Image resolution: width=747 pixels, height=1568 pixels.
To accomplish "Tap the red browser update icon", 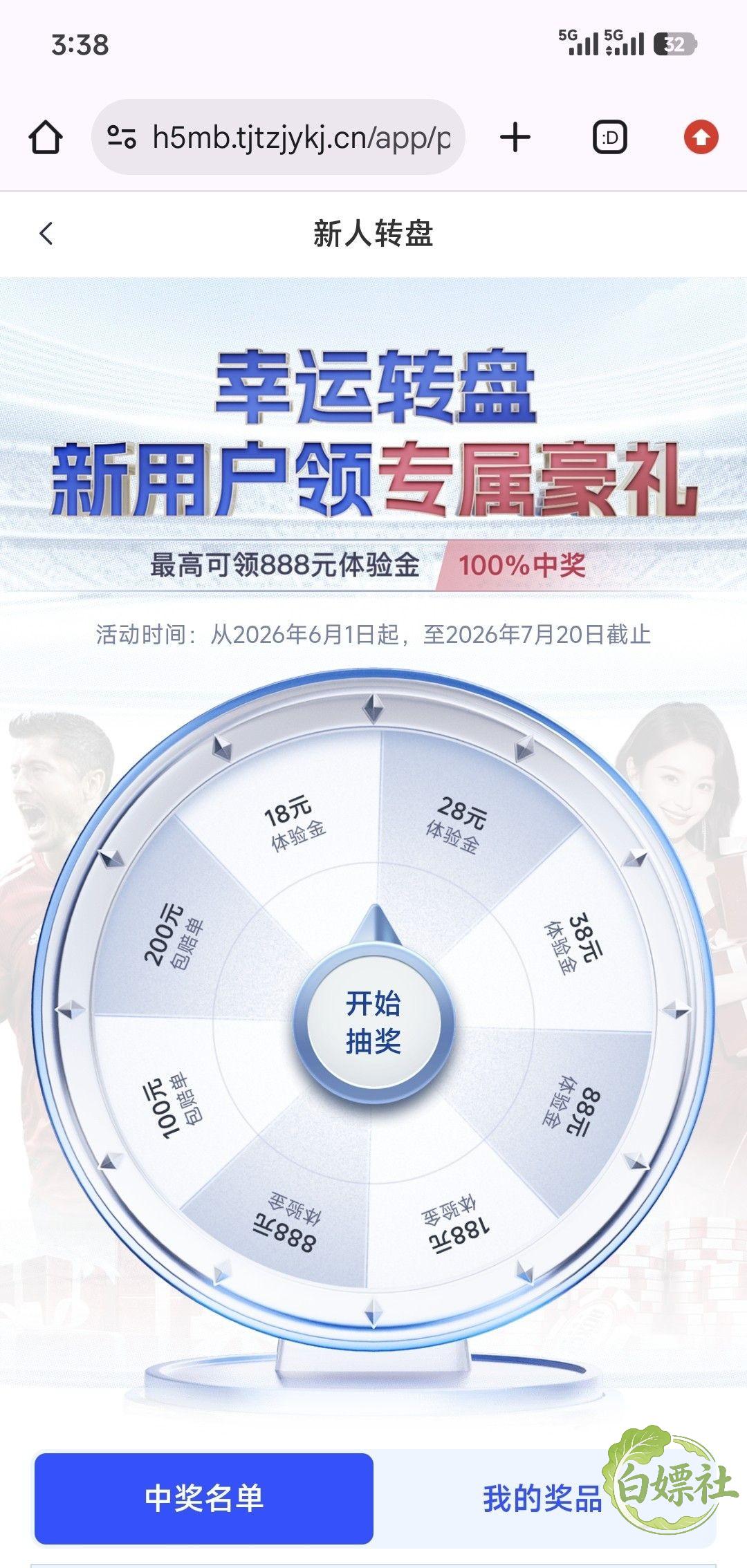I will coord(701,138).
